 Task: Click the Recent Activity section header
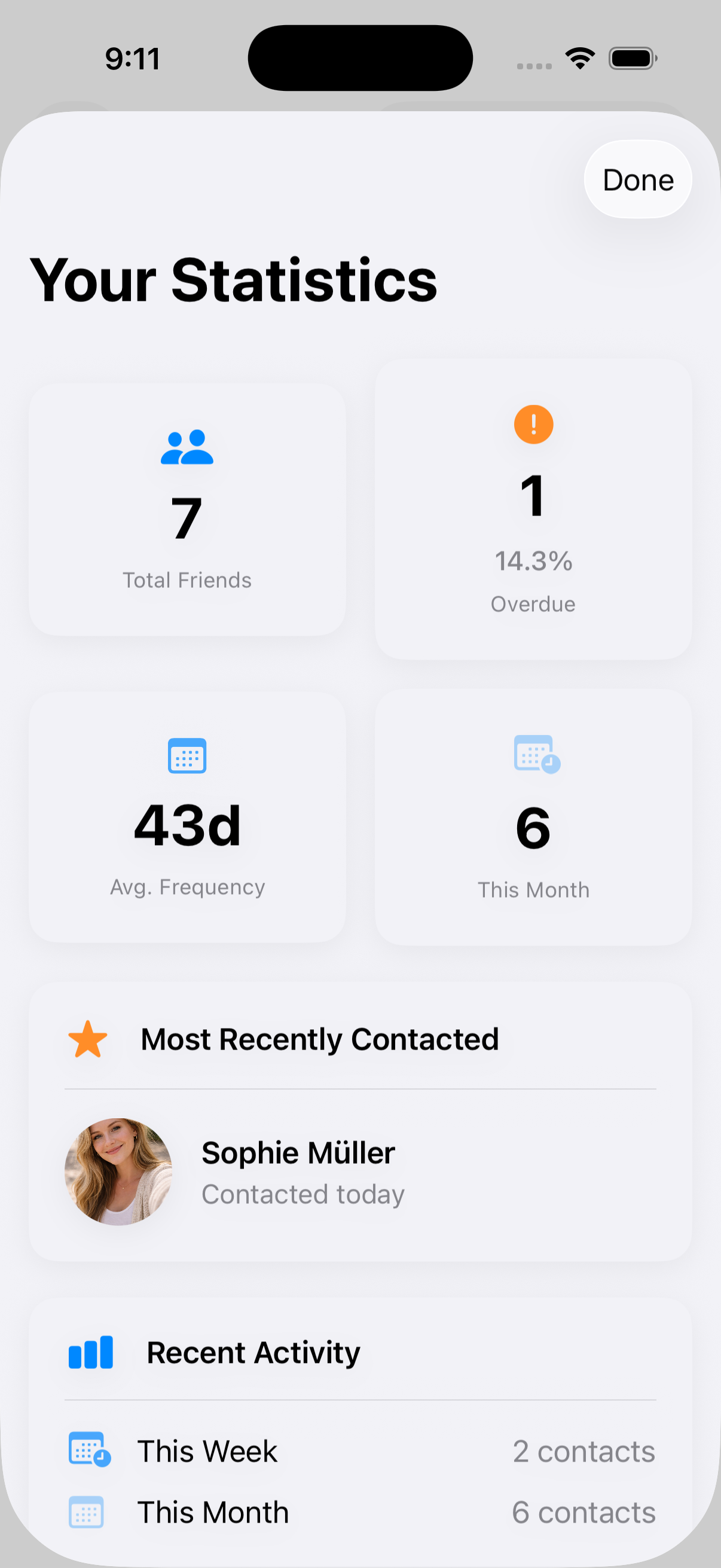pos(253,1352)
